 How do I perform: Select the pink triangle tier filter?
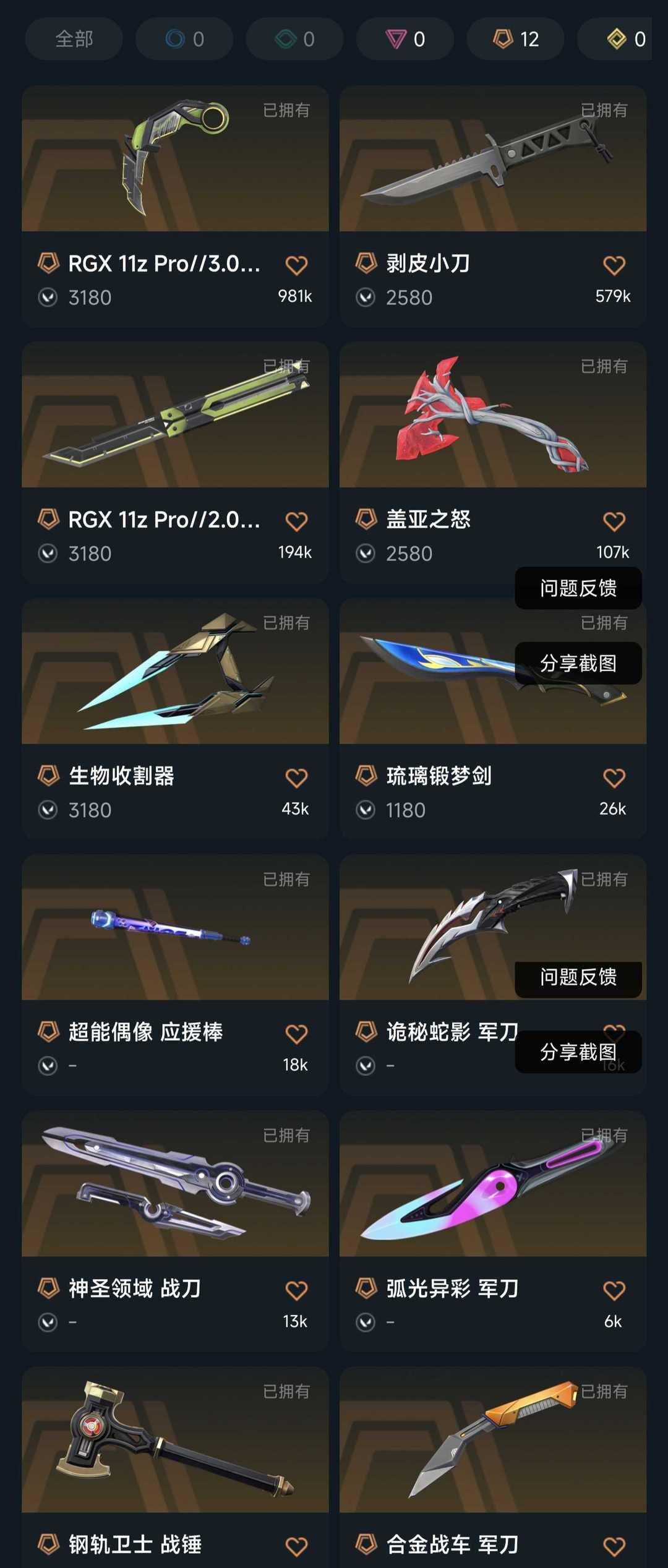click(x=405, y=39)
